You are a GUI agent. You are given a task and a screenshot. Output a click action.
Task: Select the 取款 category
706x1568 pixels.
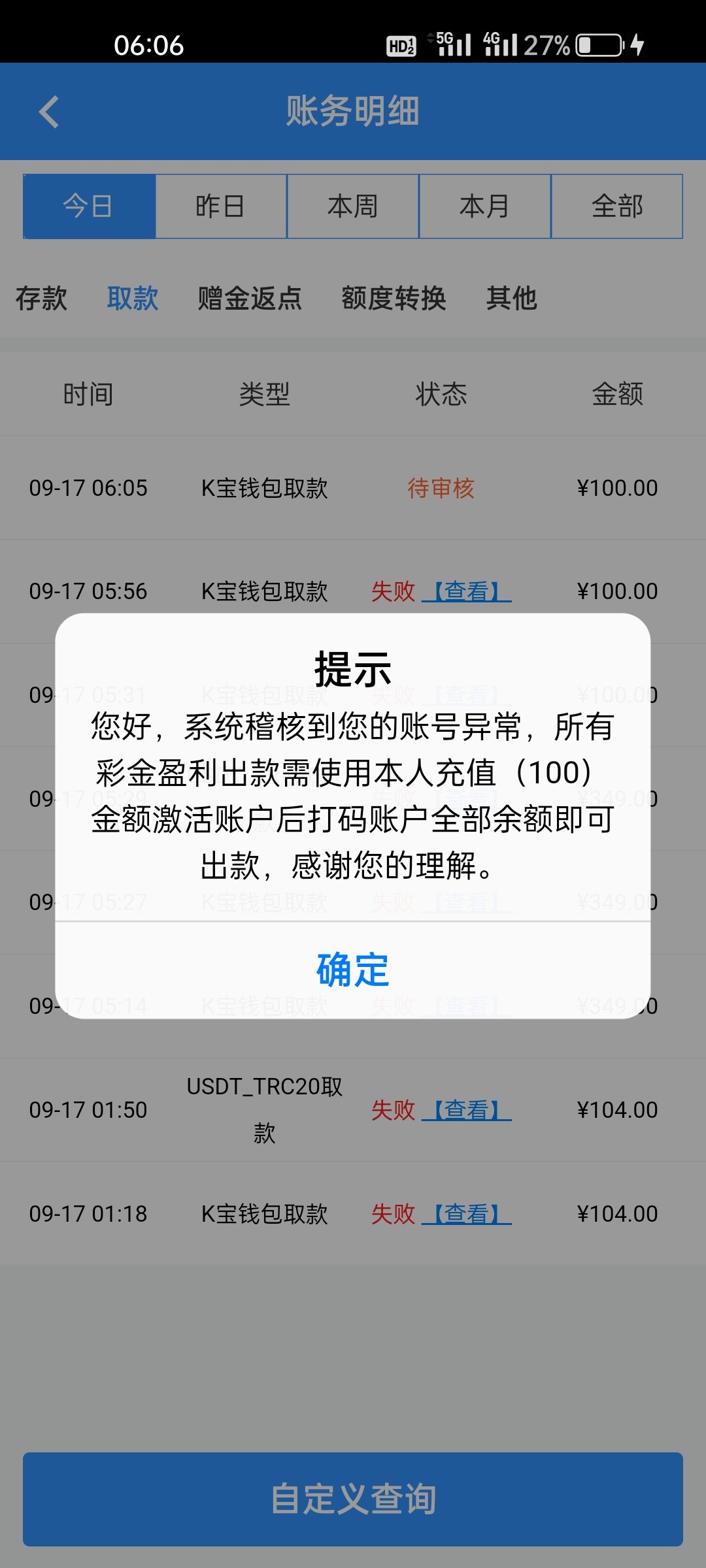(x=133, y=299)
